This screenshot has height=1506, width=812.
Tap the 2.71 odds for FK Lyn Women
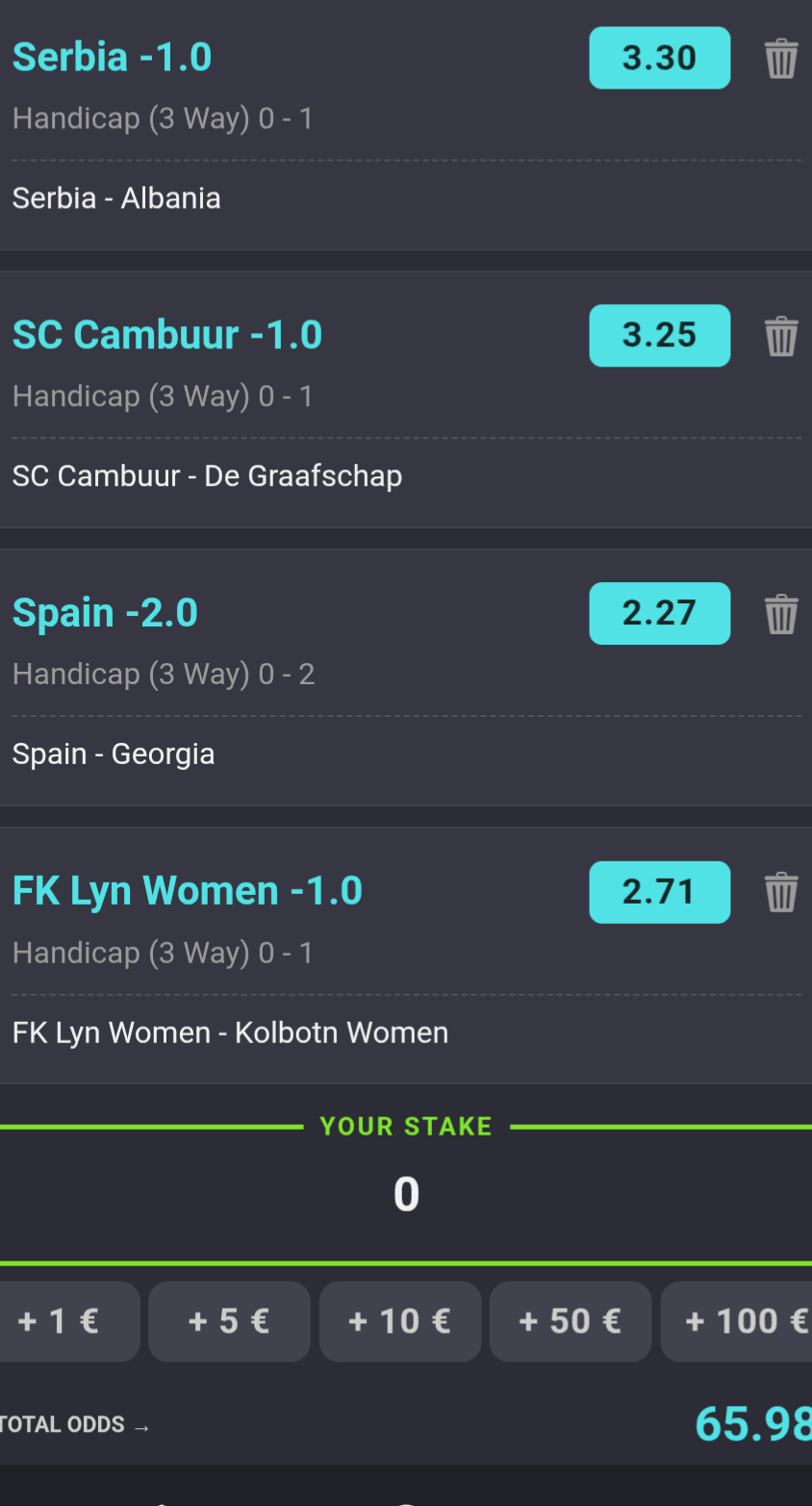[x=660, y=892]
